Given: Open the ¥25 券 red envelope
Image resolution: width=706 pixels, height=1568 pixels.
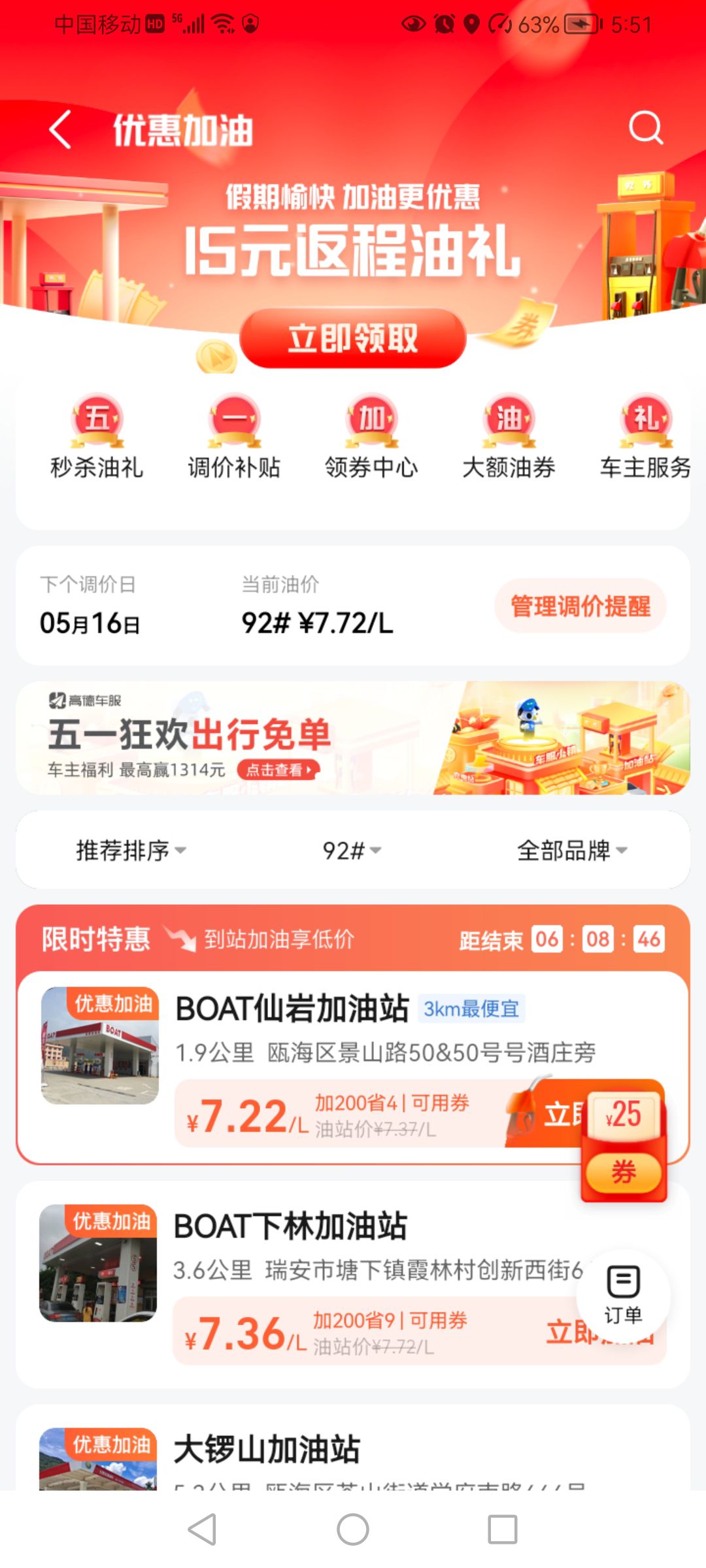Looking at the screenshot, I should (x=624, y=1140).
